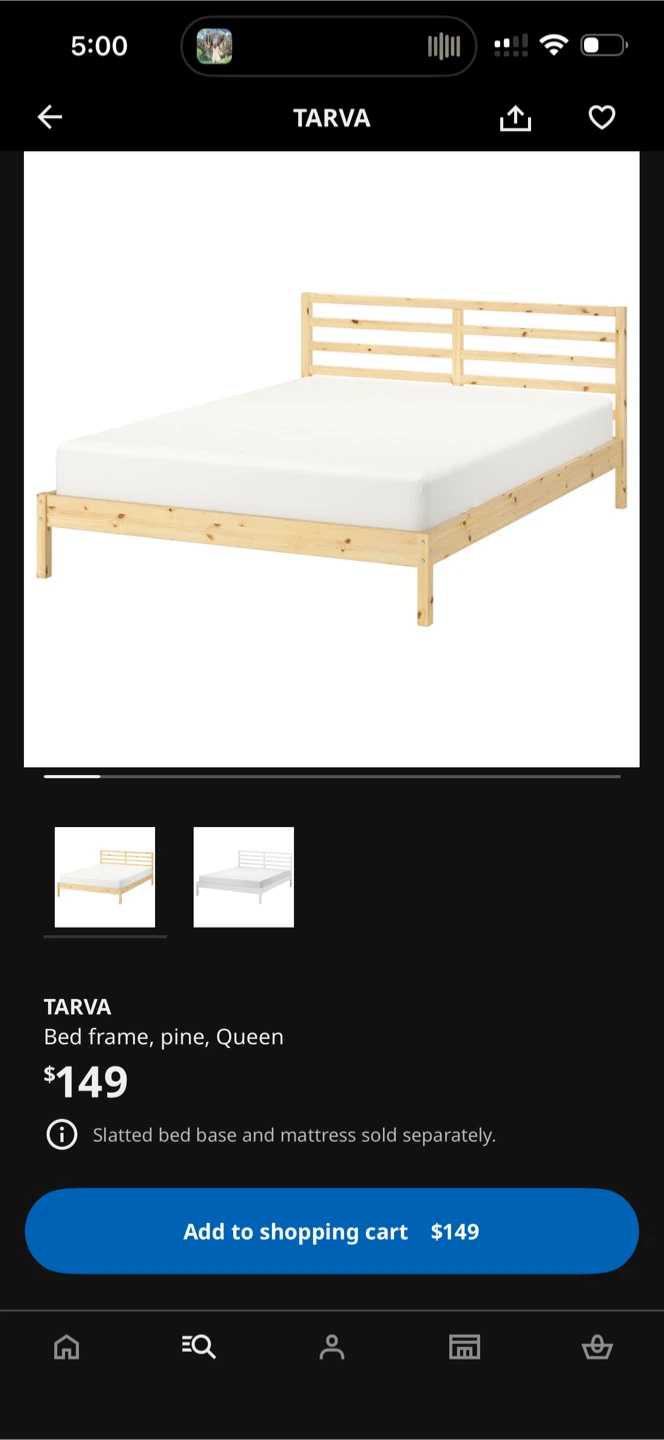Viewport: 664px width, 1440px height.
Task: Select the white bed frame thumbnail
Action: (244, 877)
